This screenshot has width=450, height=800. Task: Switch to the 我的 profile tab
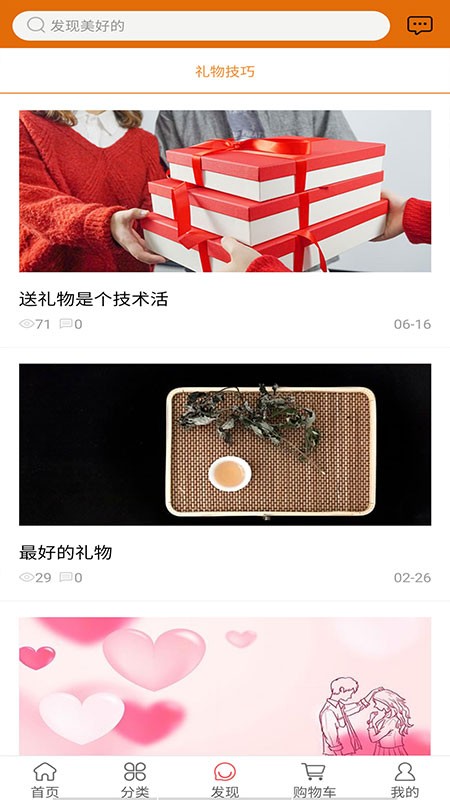(405, 780)
